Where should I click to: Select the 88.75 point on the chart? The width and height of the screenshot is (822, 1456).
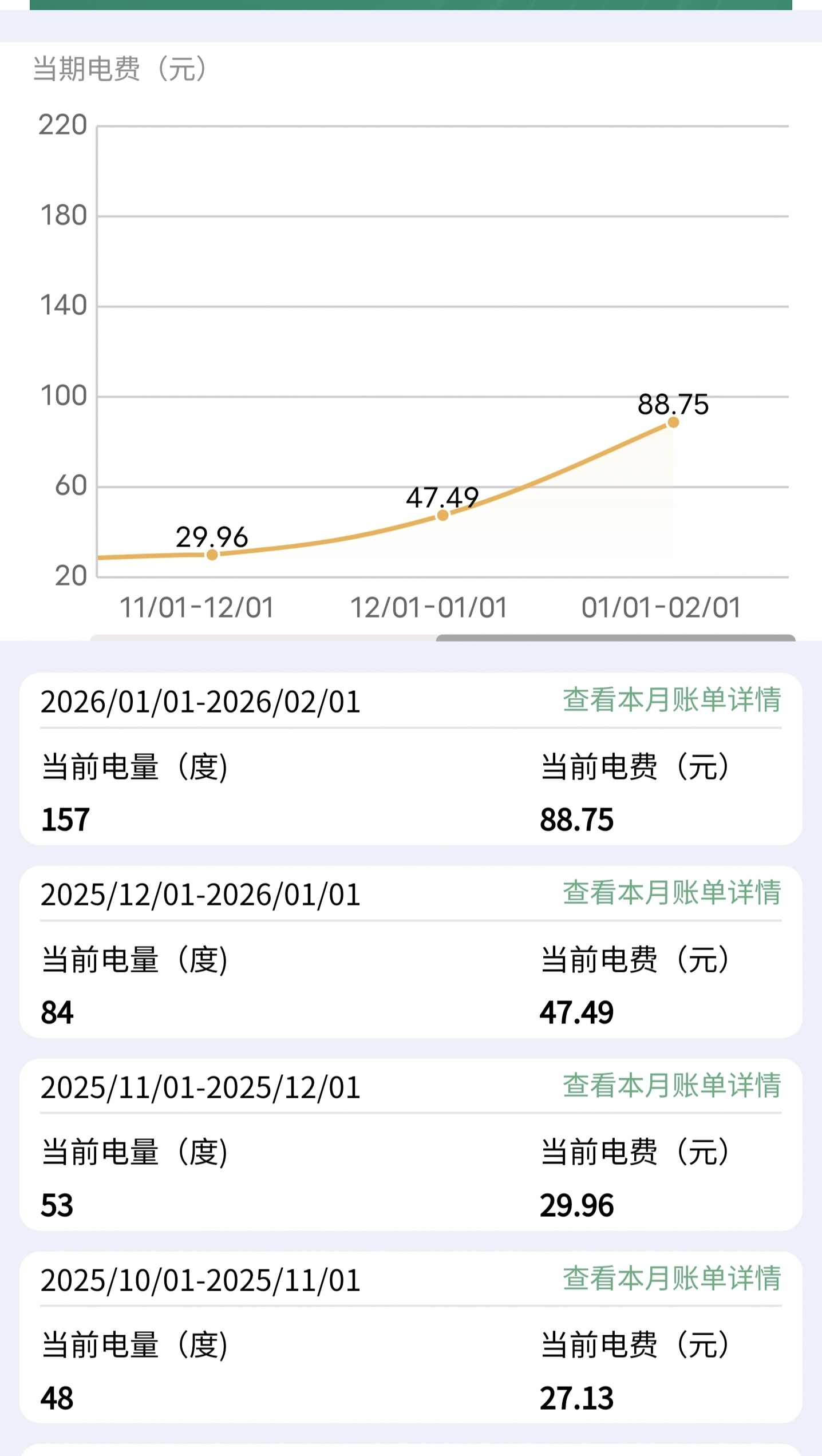pos(673,422)
